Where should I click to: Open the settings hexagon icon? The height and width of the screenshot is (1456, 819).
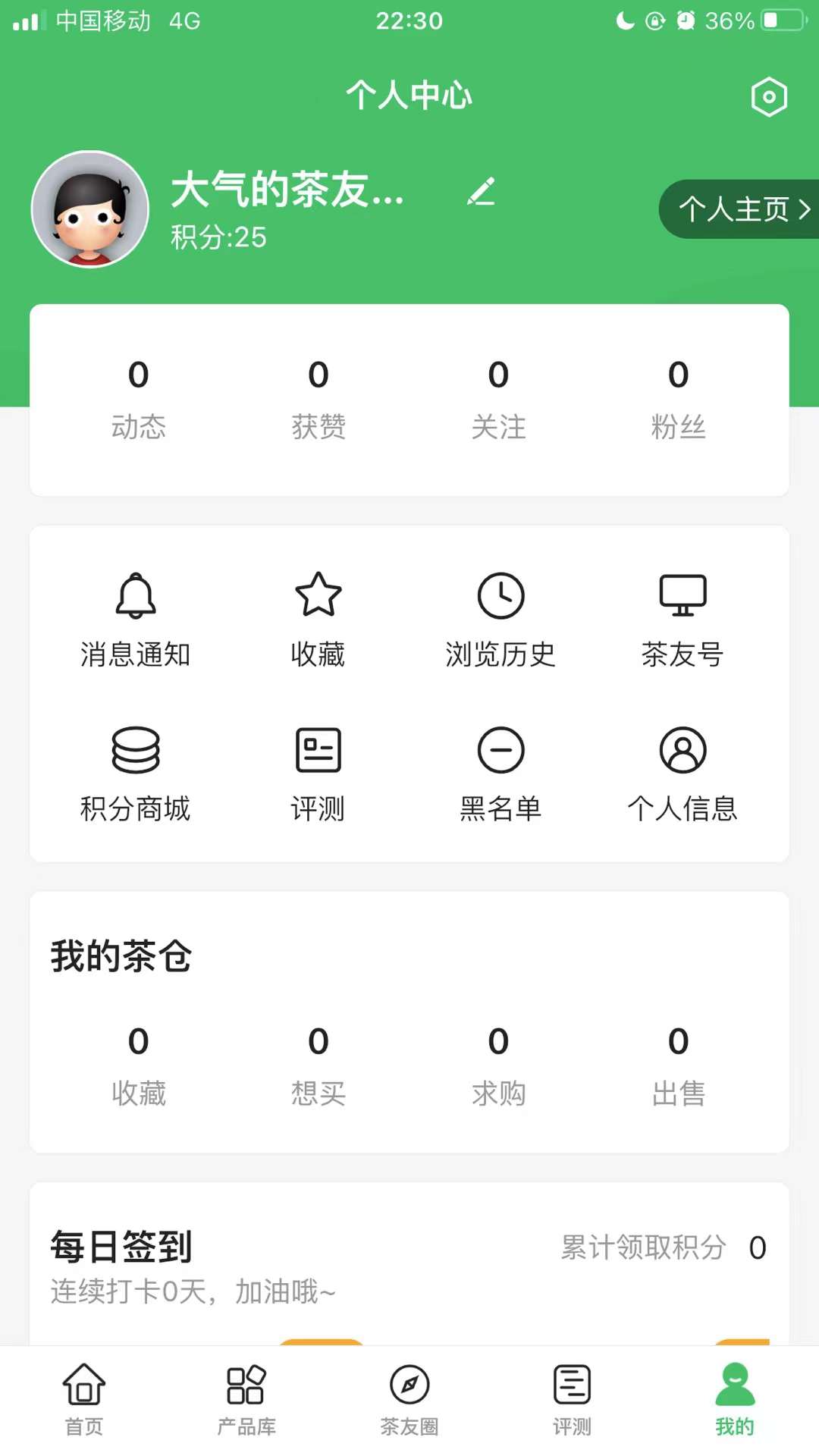[x=769, y=97]
